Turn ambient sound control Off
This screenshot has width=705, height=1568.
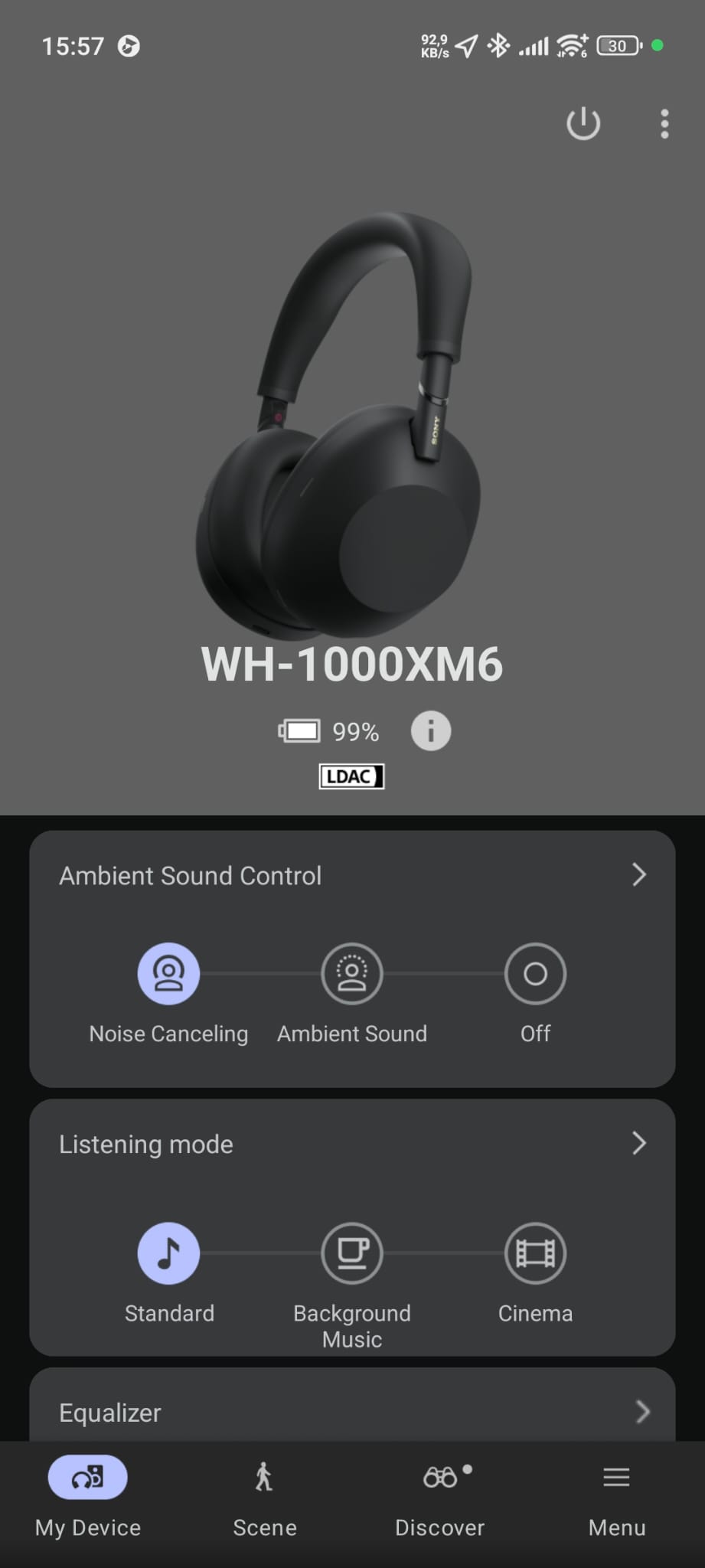click(535, 974)
